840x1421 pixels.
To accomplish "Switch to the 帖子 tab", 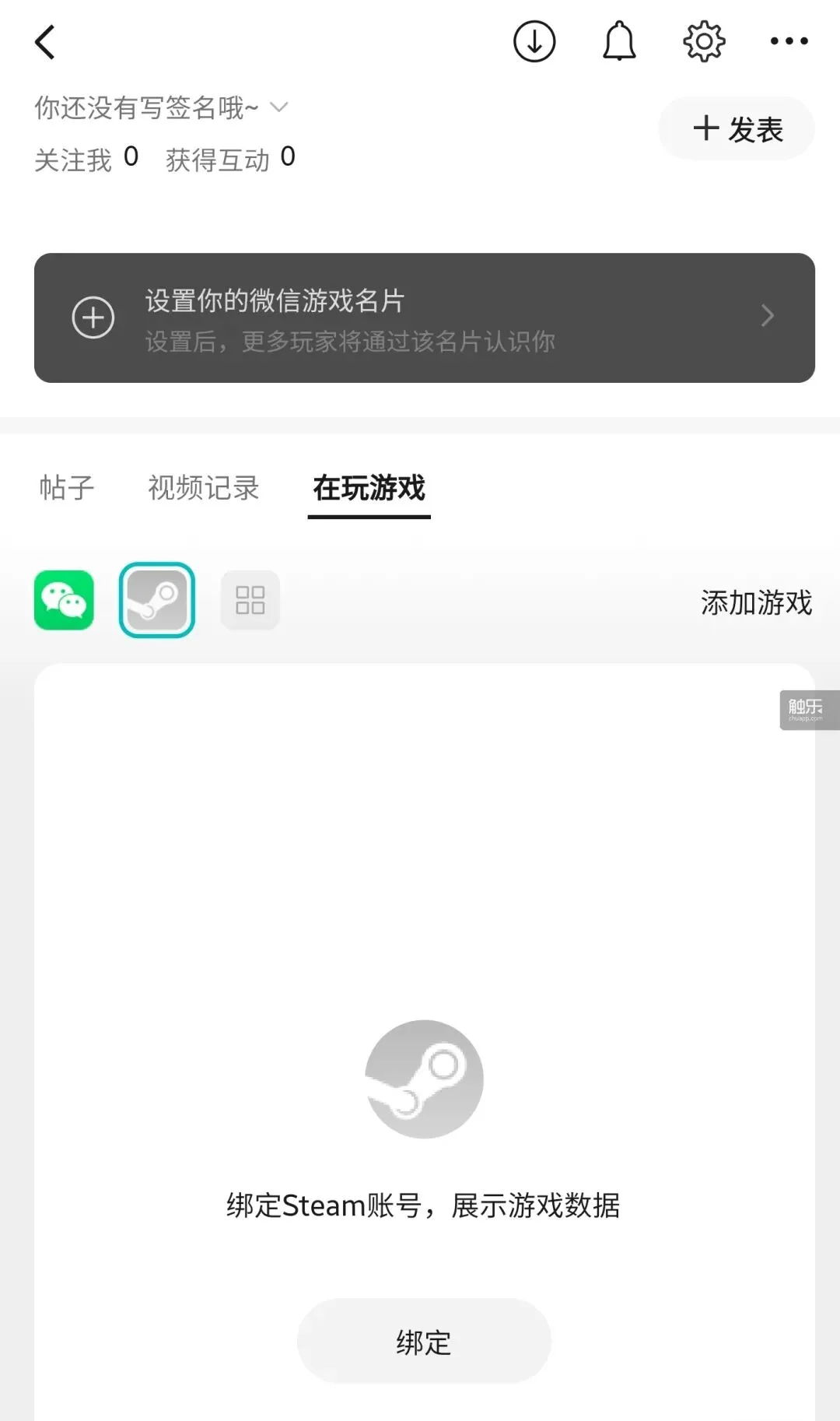I will pyautogui.click(x=65, y=489).
